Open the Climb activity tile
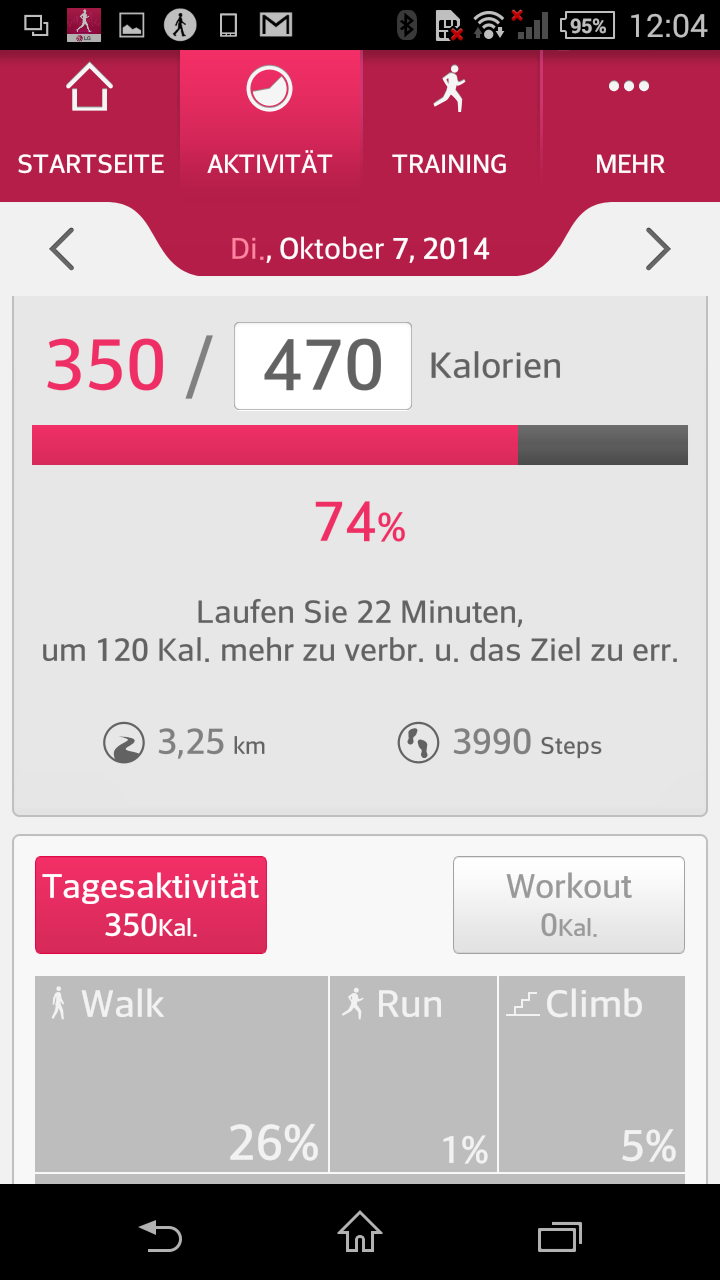The height and width of the screenshot is (1280, 720). (592, 1073)
